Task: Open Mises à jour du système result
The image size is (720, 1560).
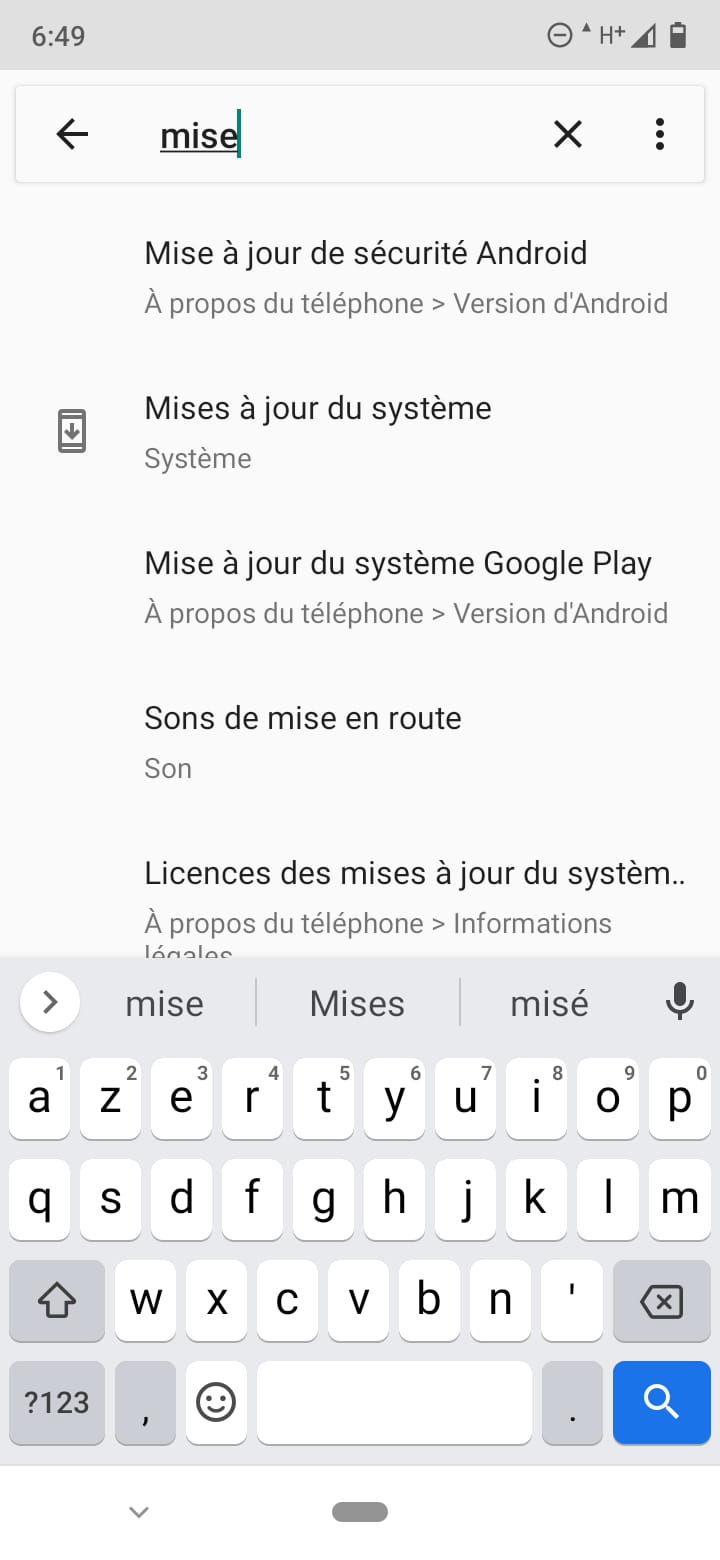Action: 360,433
